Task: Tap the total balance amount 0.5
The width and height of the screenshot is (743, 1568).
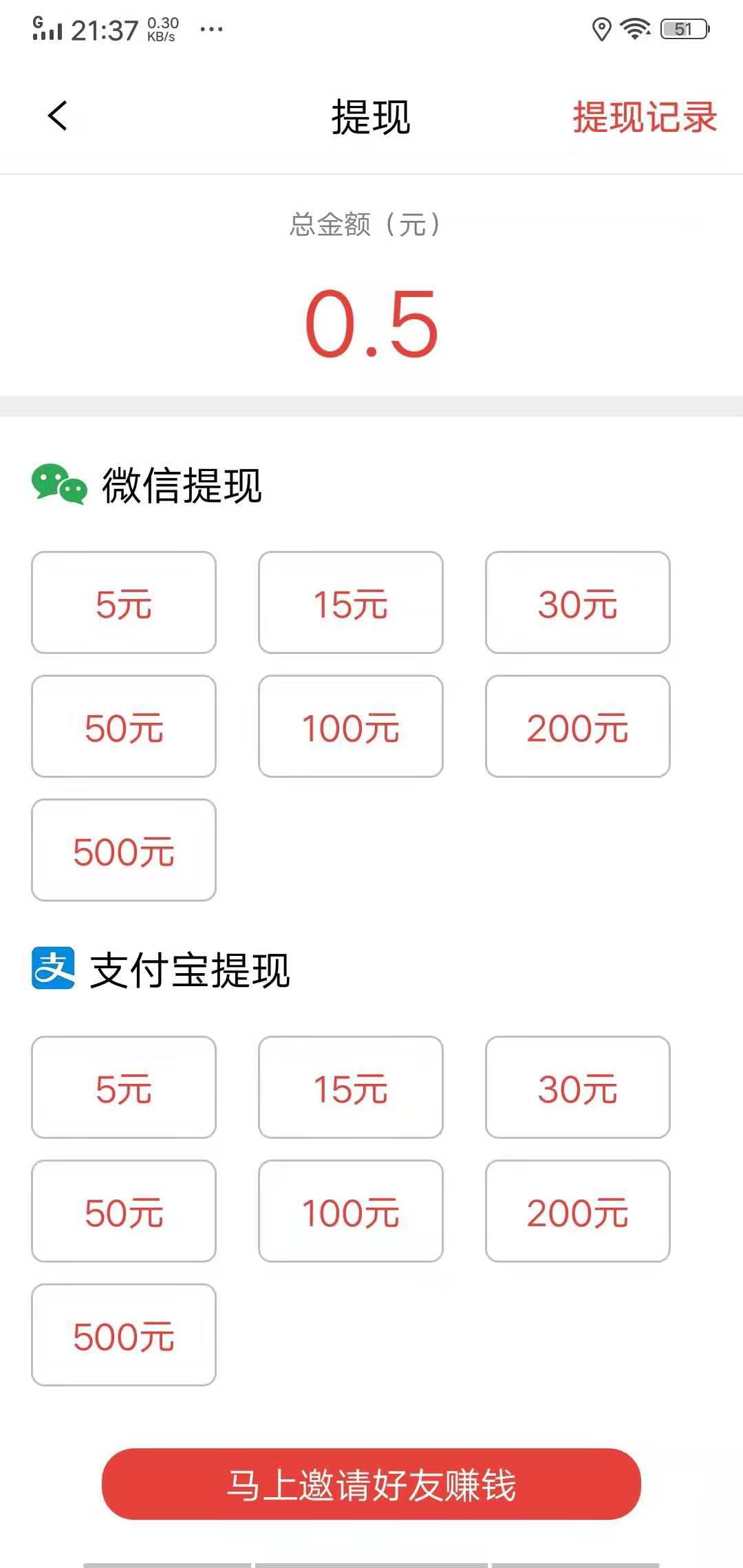Action: pyautogui.click(x=371, y=325)
